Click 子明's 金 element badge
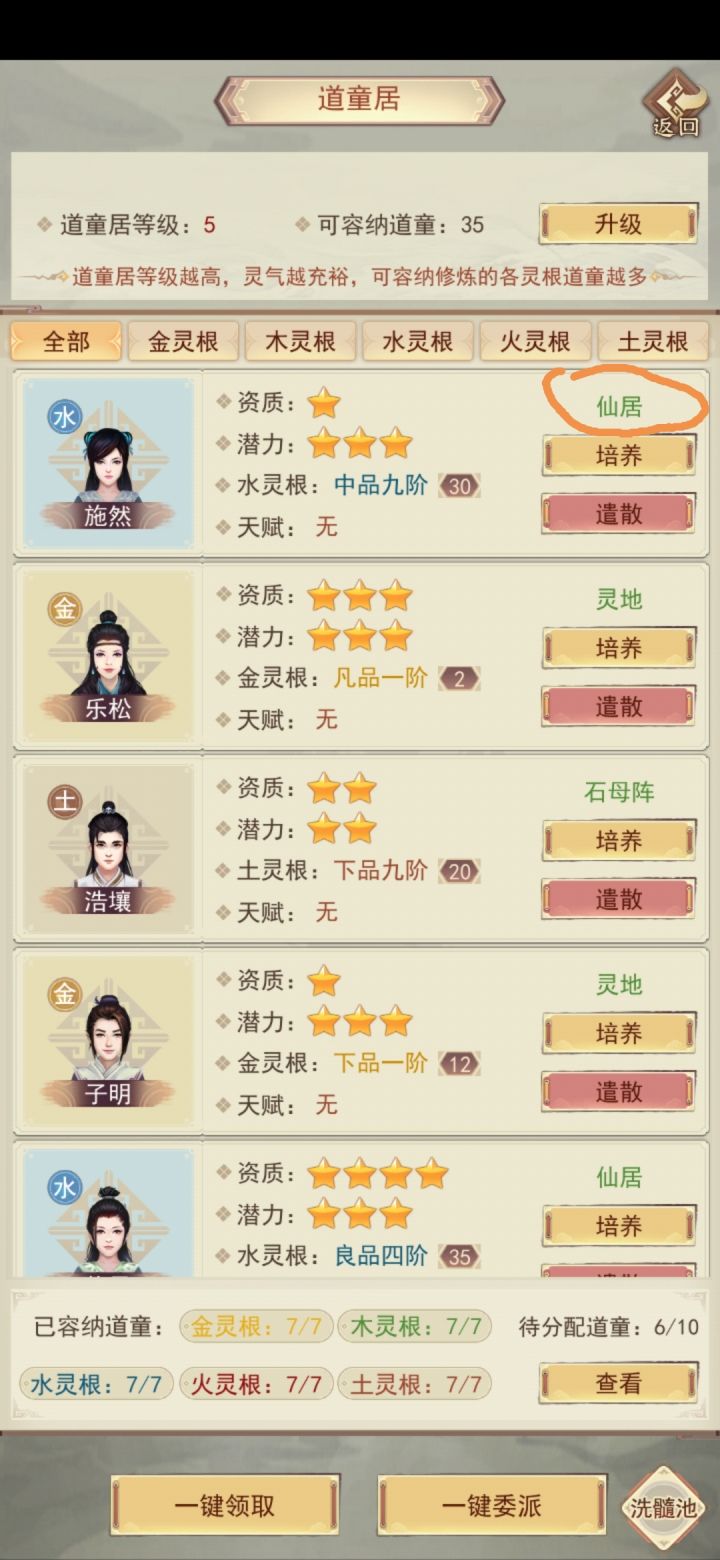This screenshot has height=1560, width=720. pyautogui.click(x=66, y=993)
